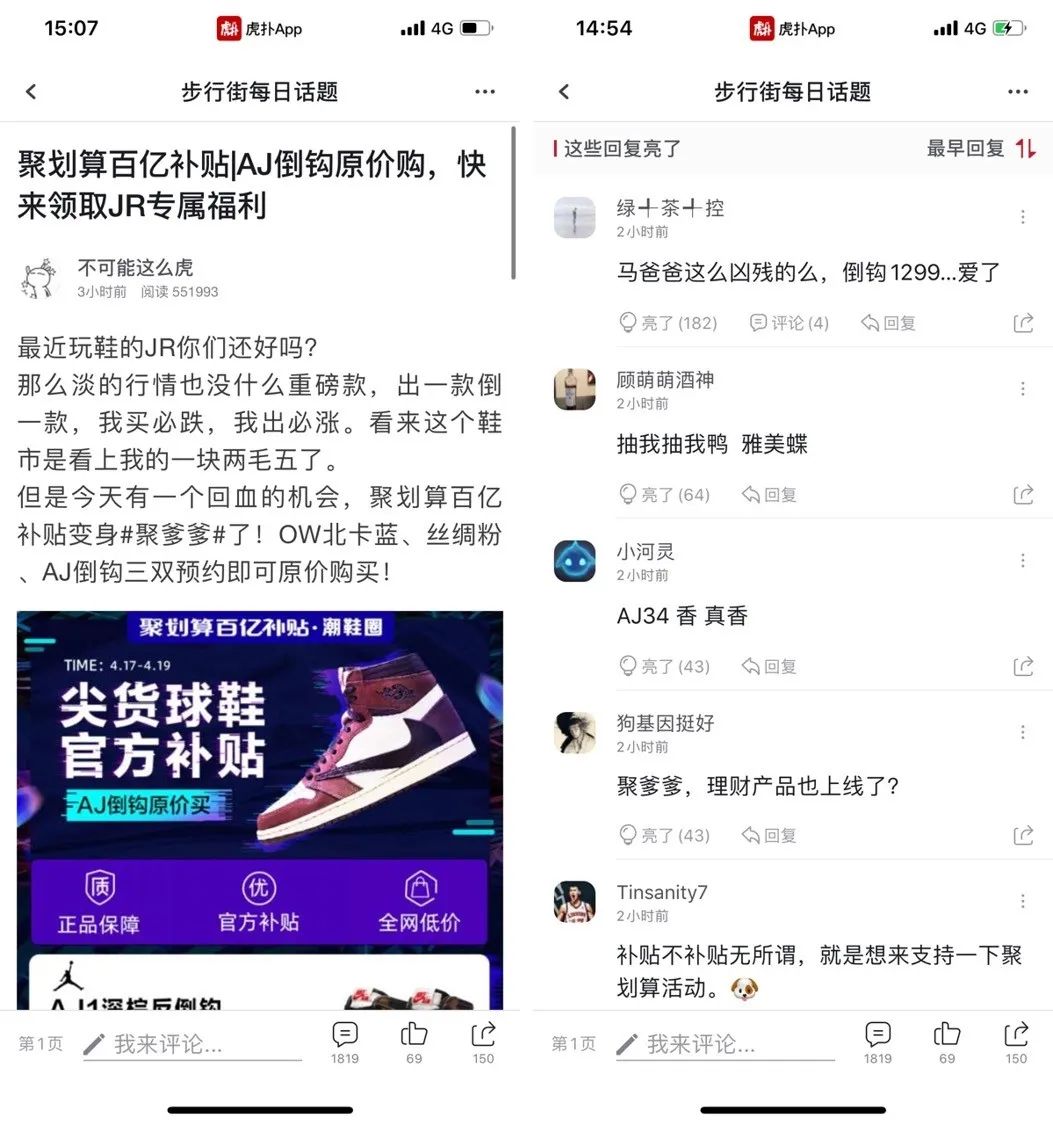Reply to 小河灵's comment
Screen dimensions: 1053x1125
pos(769,666)
